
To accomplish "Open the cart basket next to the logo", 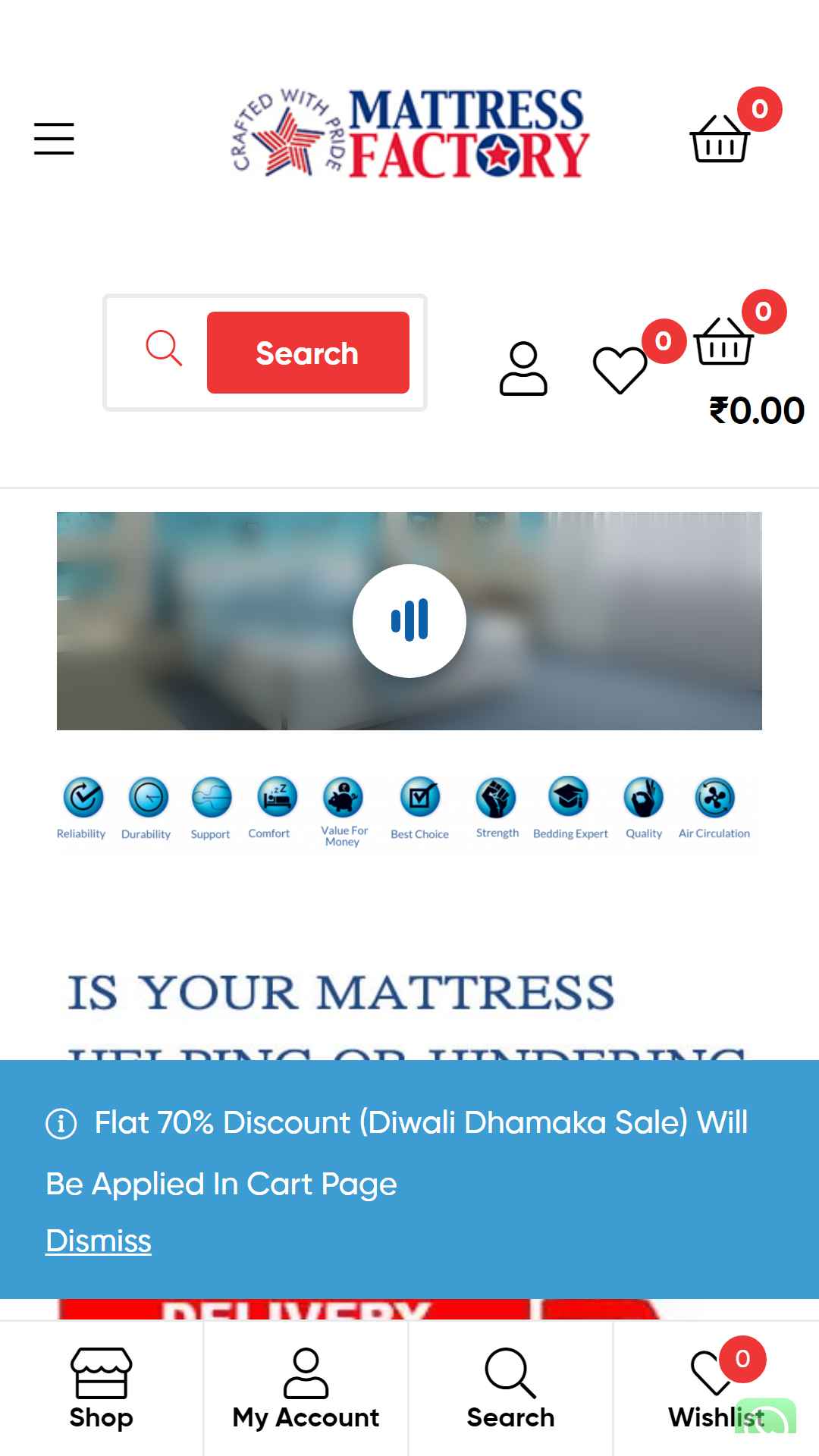I will tap(720, 138).
